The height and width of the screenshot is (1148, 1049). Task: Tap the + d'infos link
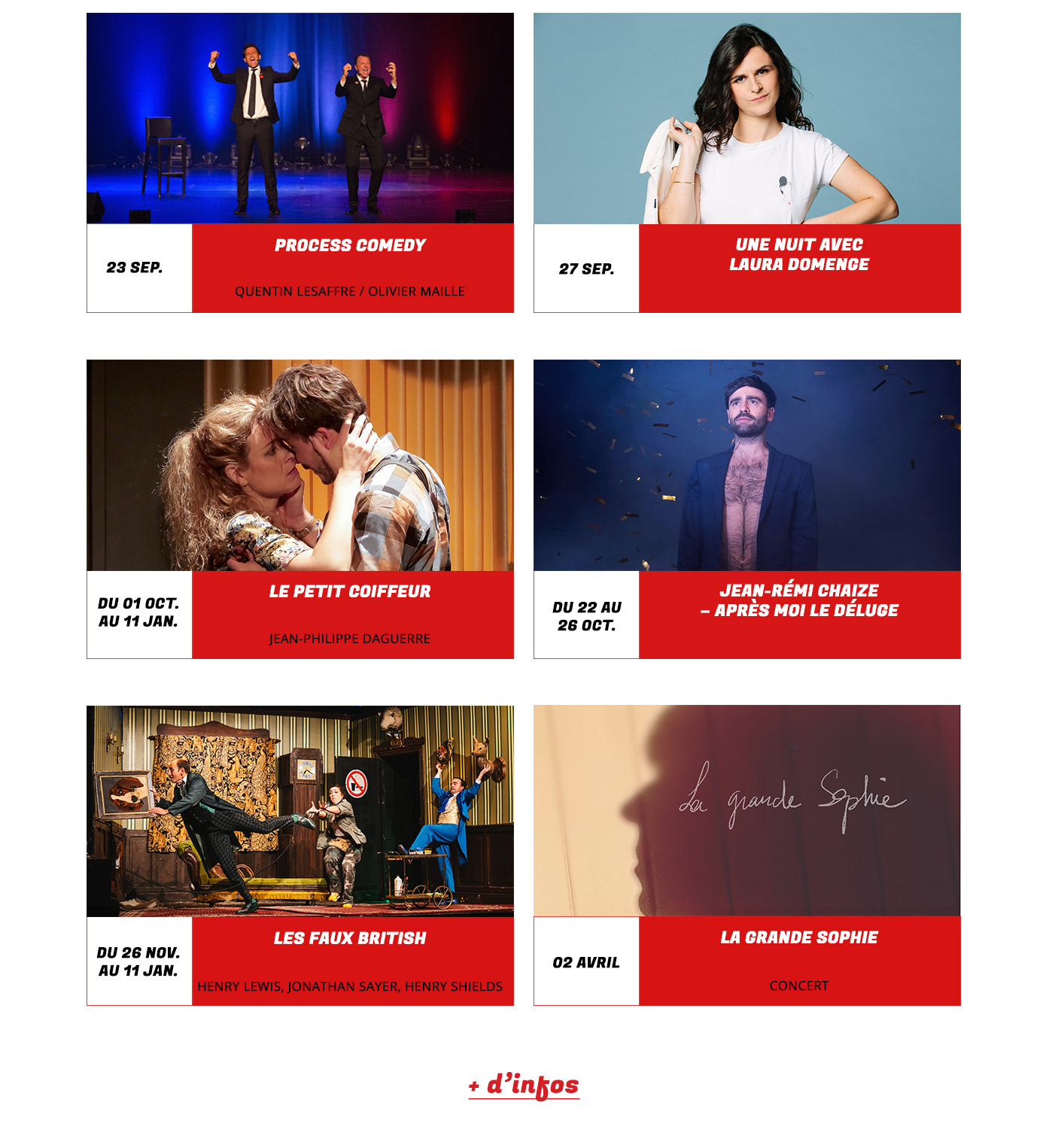[x=524, y=1086]
